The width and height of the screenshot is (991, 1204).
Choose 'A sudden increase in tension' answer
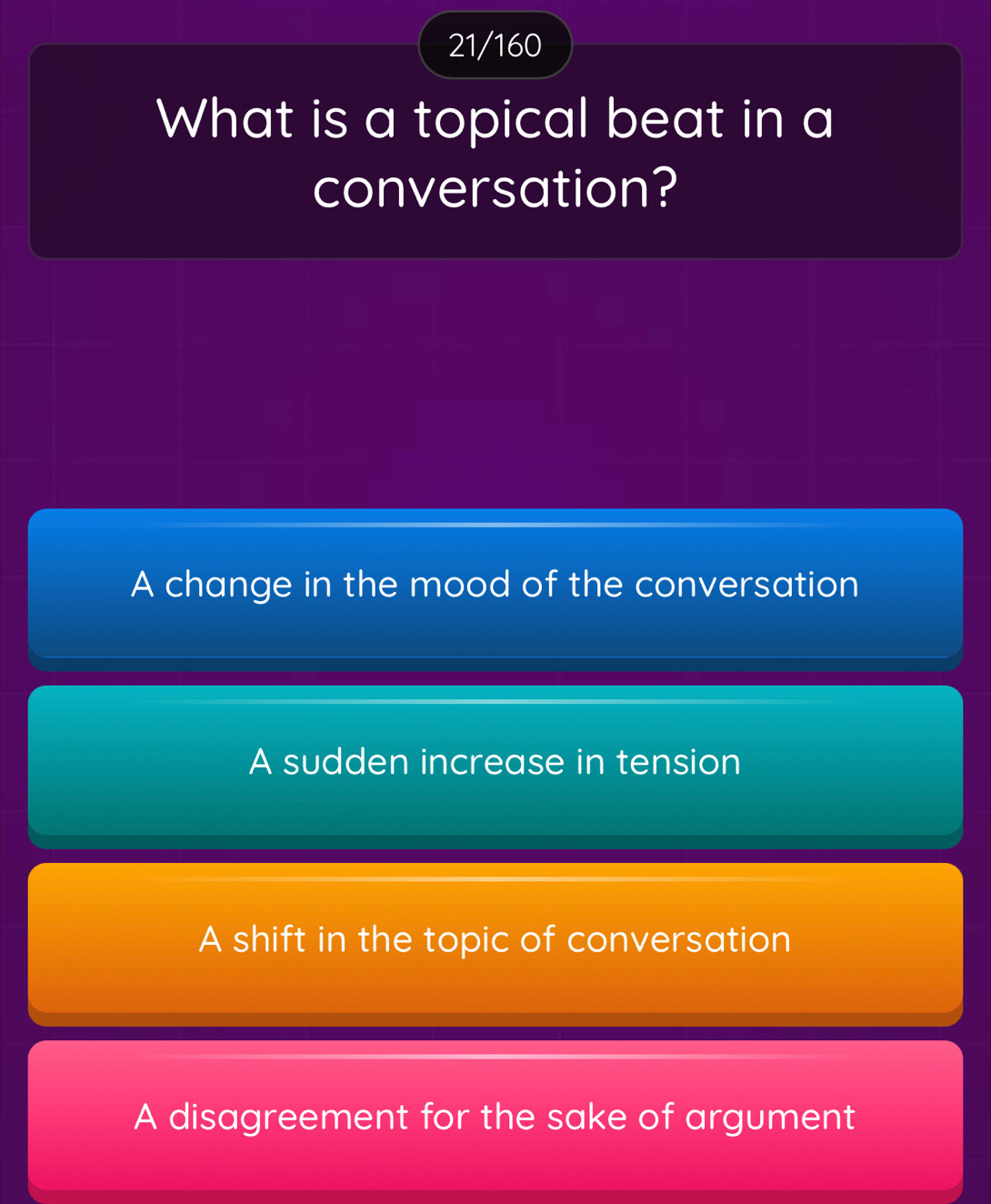click(495, 762)
